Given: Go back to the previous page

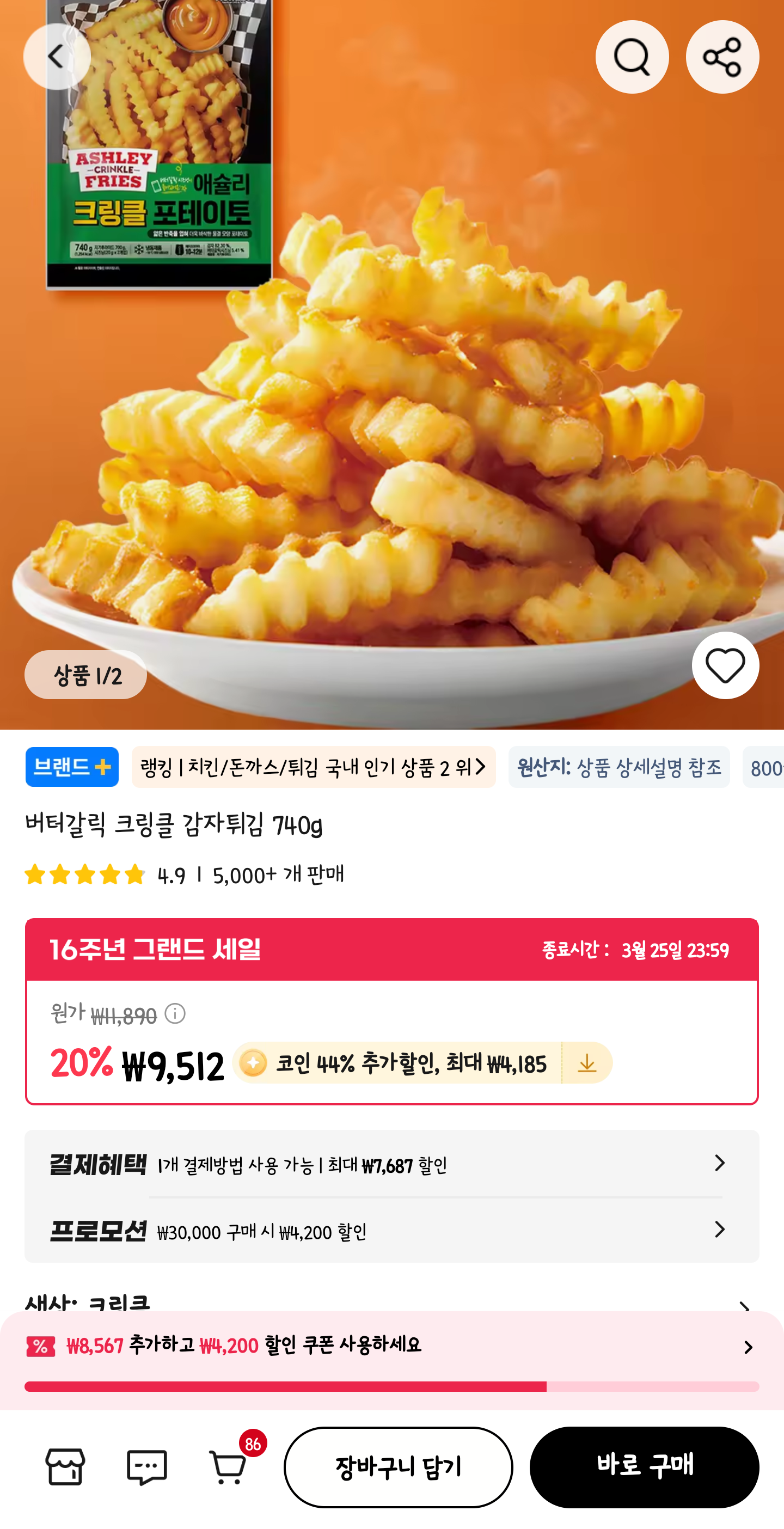Looking at the screenshot, I should tap(57, 57).
